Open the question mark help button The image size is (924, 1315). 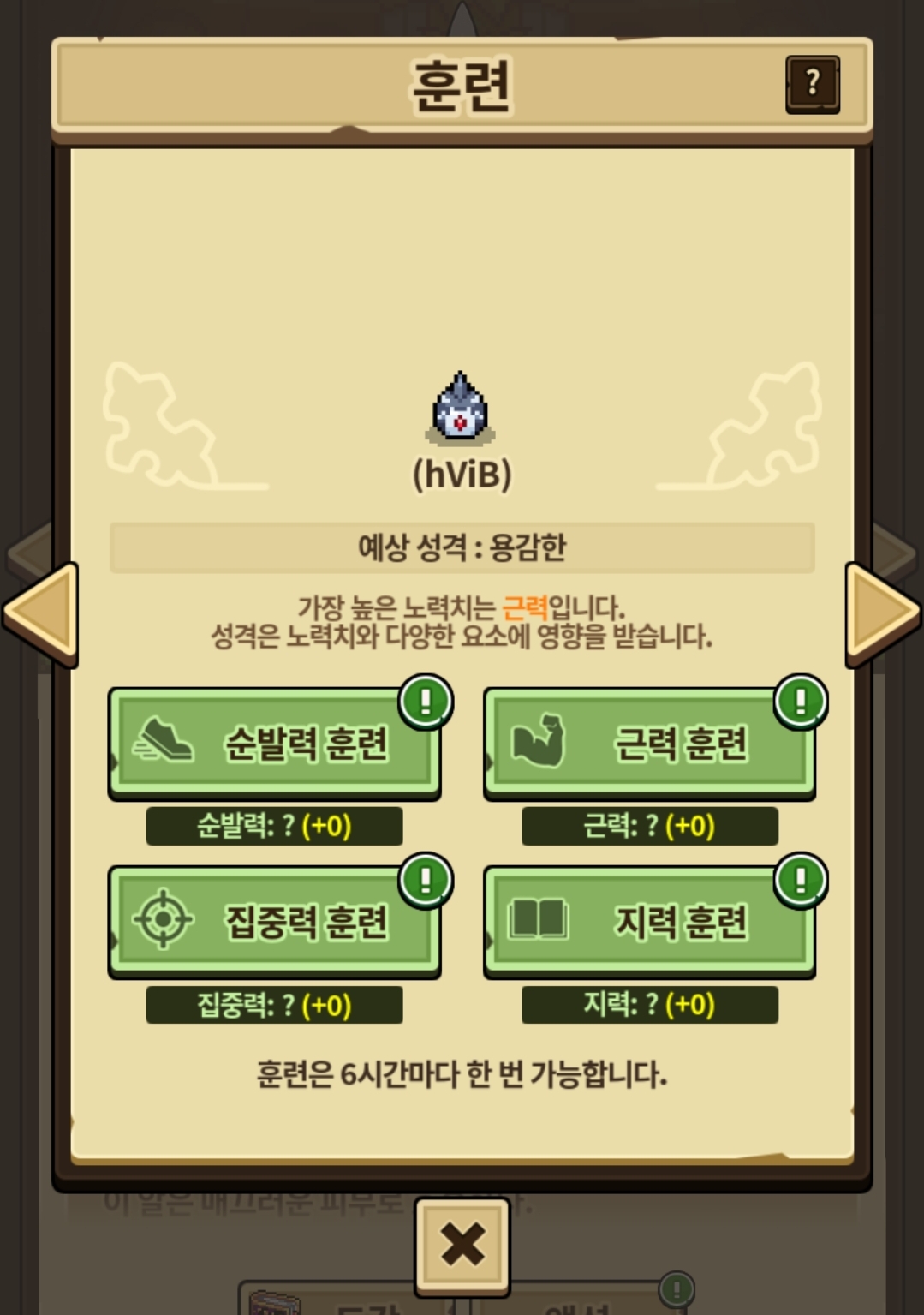click(x=812, y=84)
